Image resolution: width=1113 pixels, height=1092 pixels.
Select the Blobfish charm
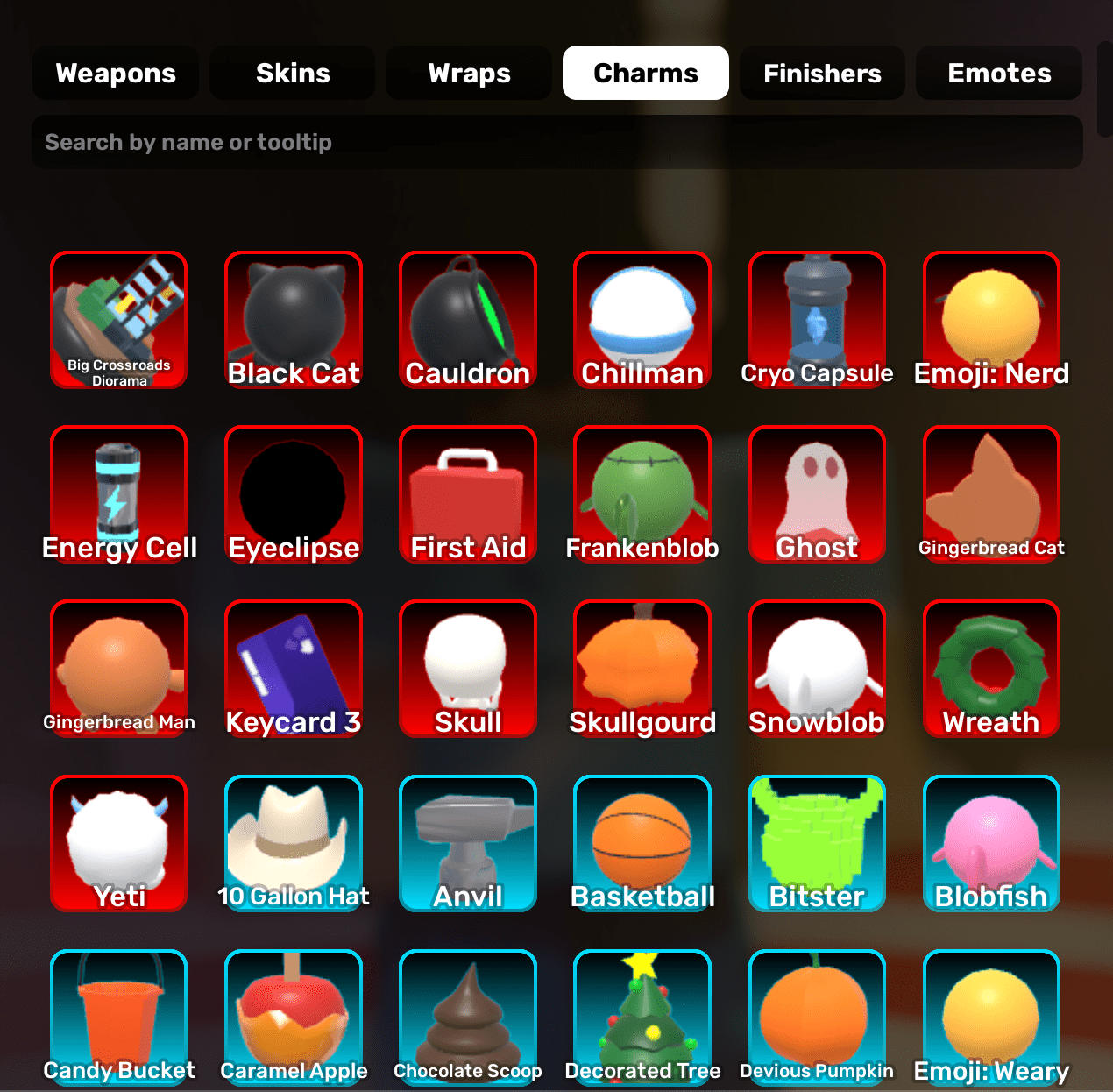[x=991, y=843]
